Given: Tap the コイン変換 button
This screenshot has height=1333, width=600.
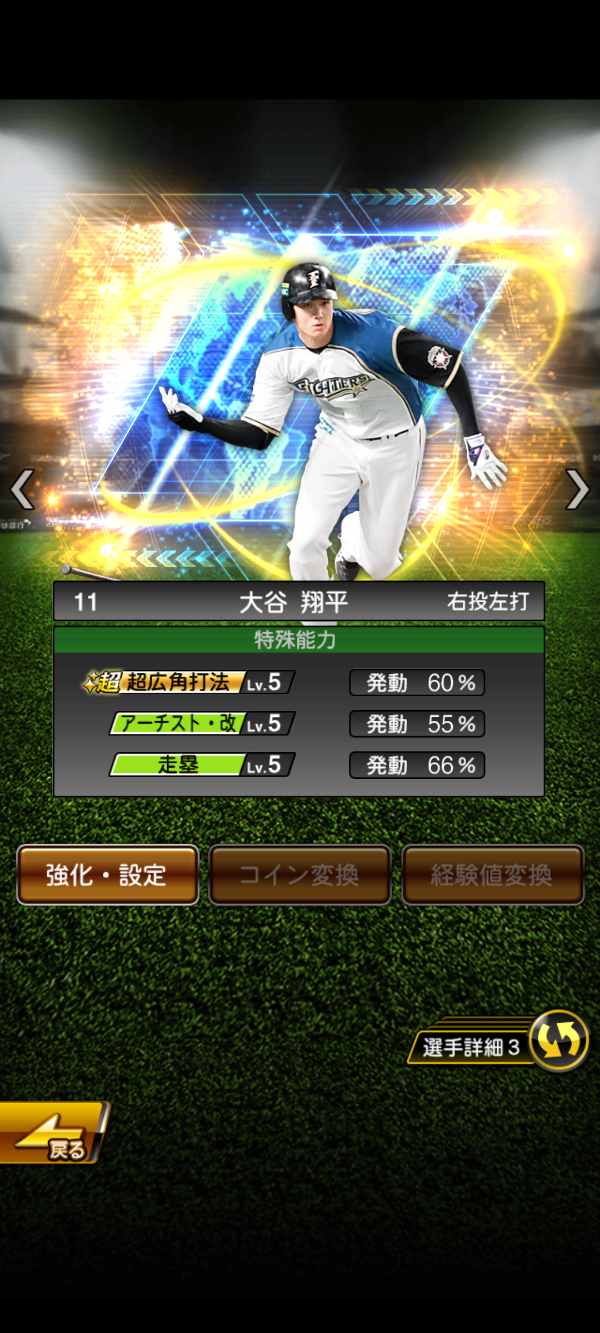Looking at the screenshot, I should (x=299, y=875).
